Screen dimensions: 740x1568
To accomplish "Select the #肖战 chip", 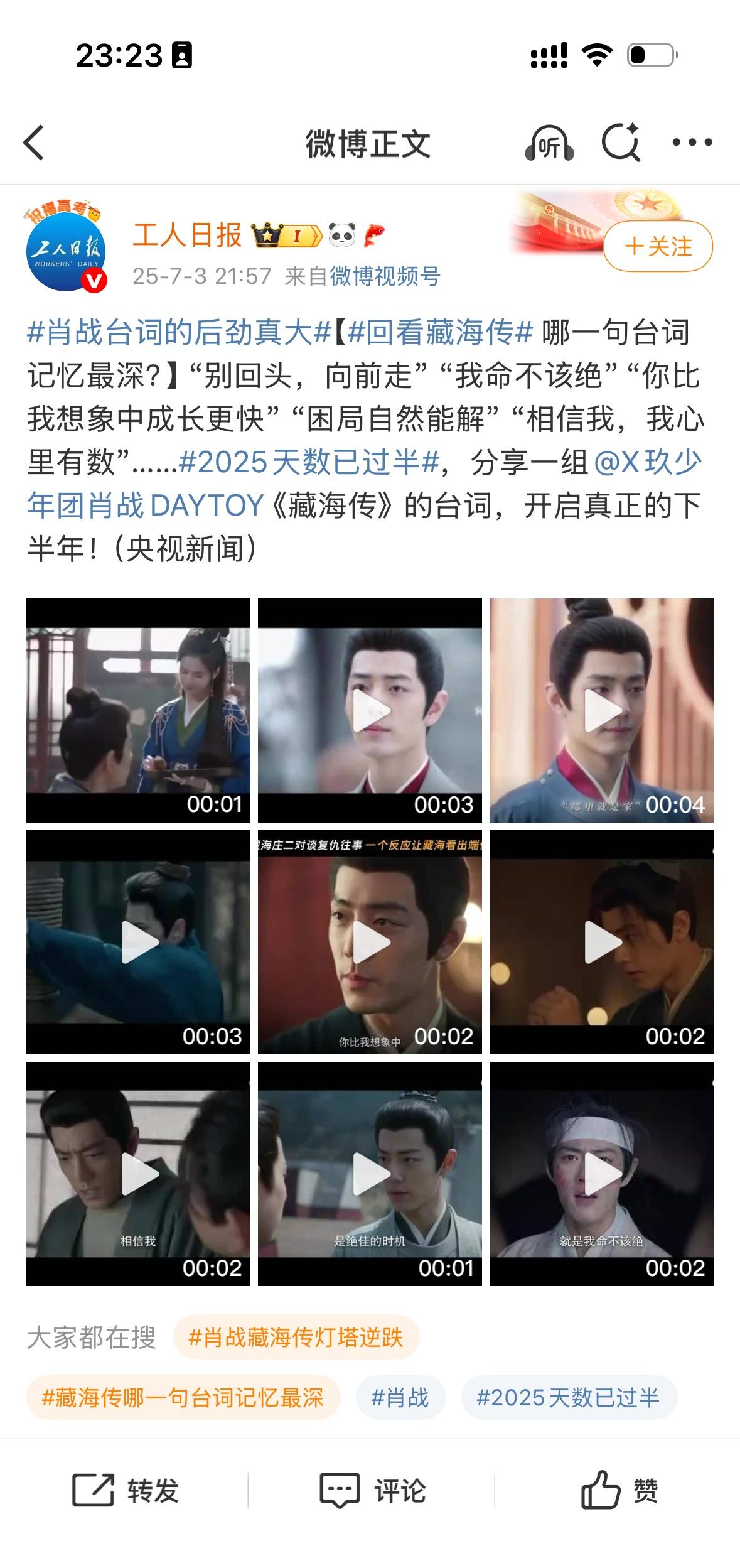I will (x=400, y=1398).
